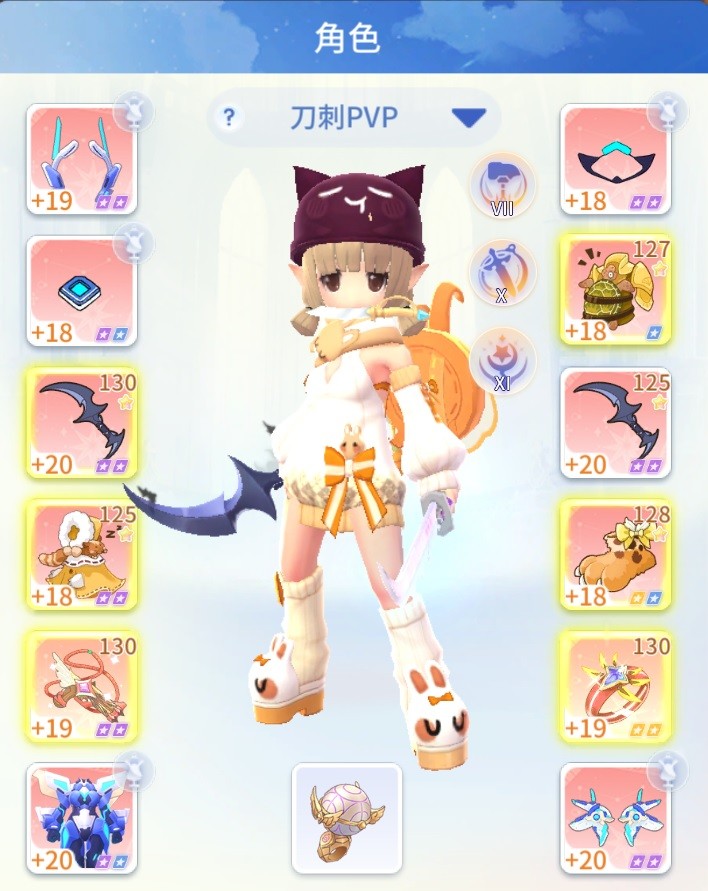Open the level 125 +18 raccoon outfit slot
708x891 pixels.
tap(81, 554)
